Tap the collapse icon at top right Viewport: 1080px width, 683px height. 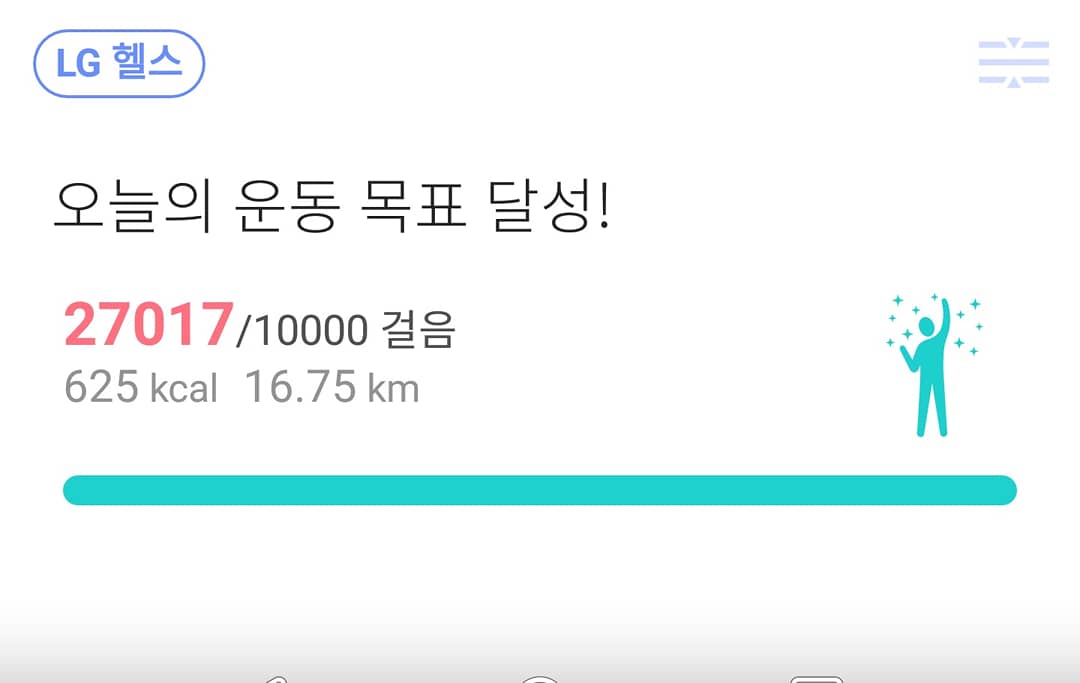click(x=1013, y=62)
